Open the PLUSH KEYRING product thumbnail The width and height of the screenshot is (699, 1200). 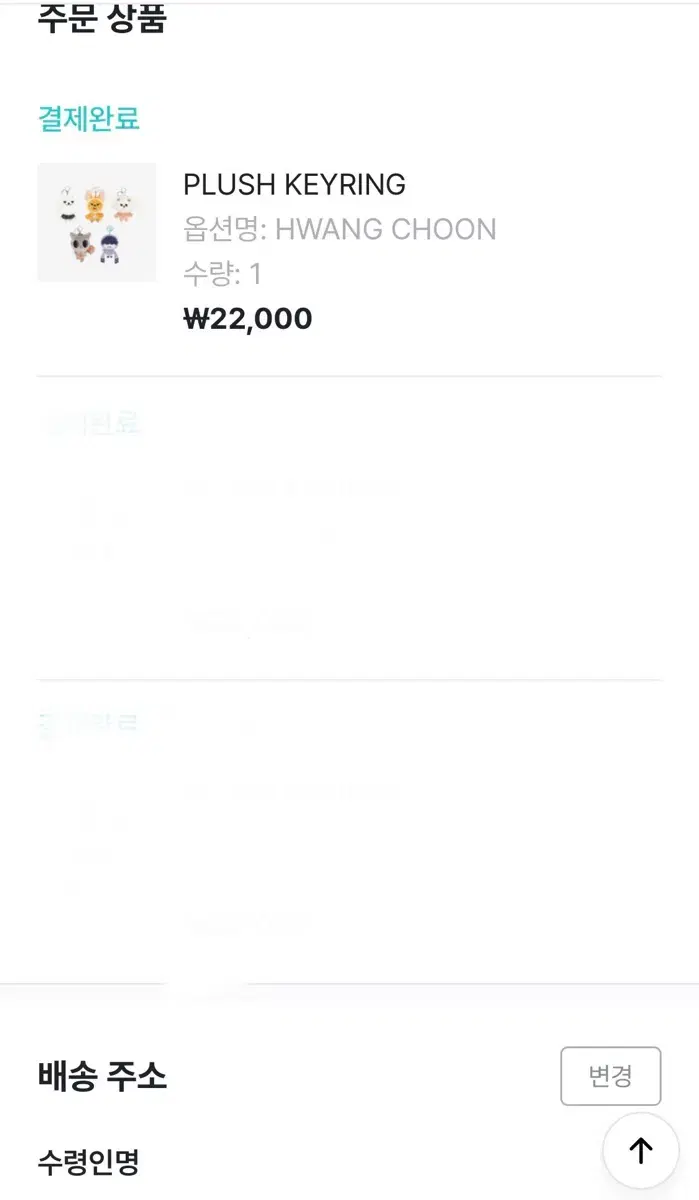coord(97,222)
